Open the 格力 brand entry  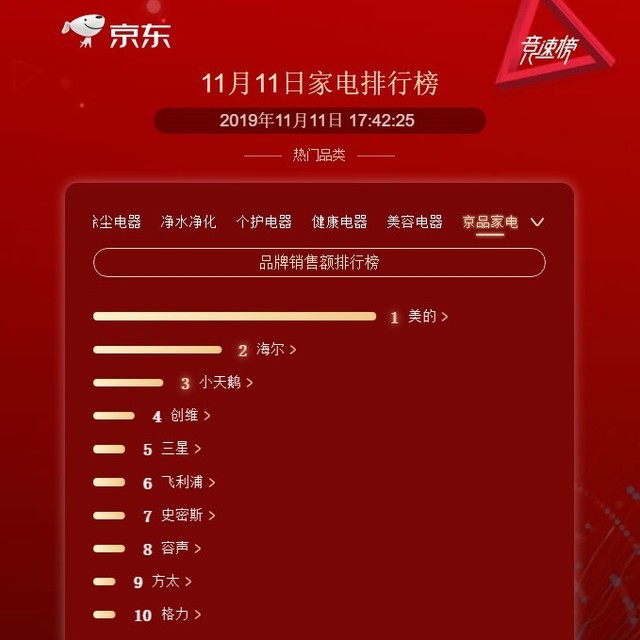tap(180, 614)
